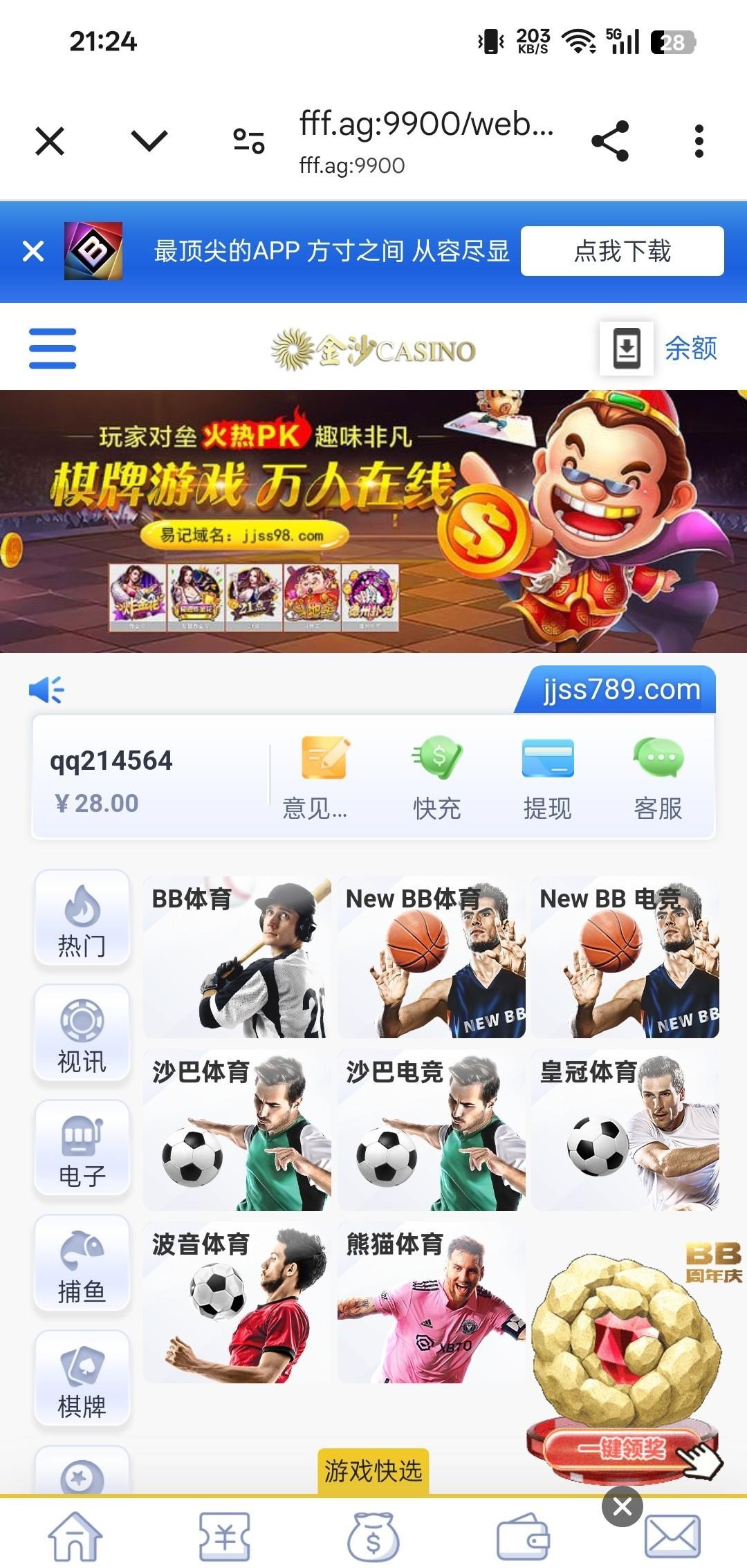Image resolution: width=747 pixels, height=1568 pixels.
Task: Close the browser tab with X
Action: coord(50,141)
